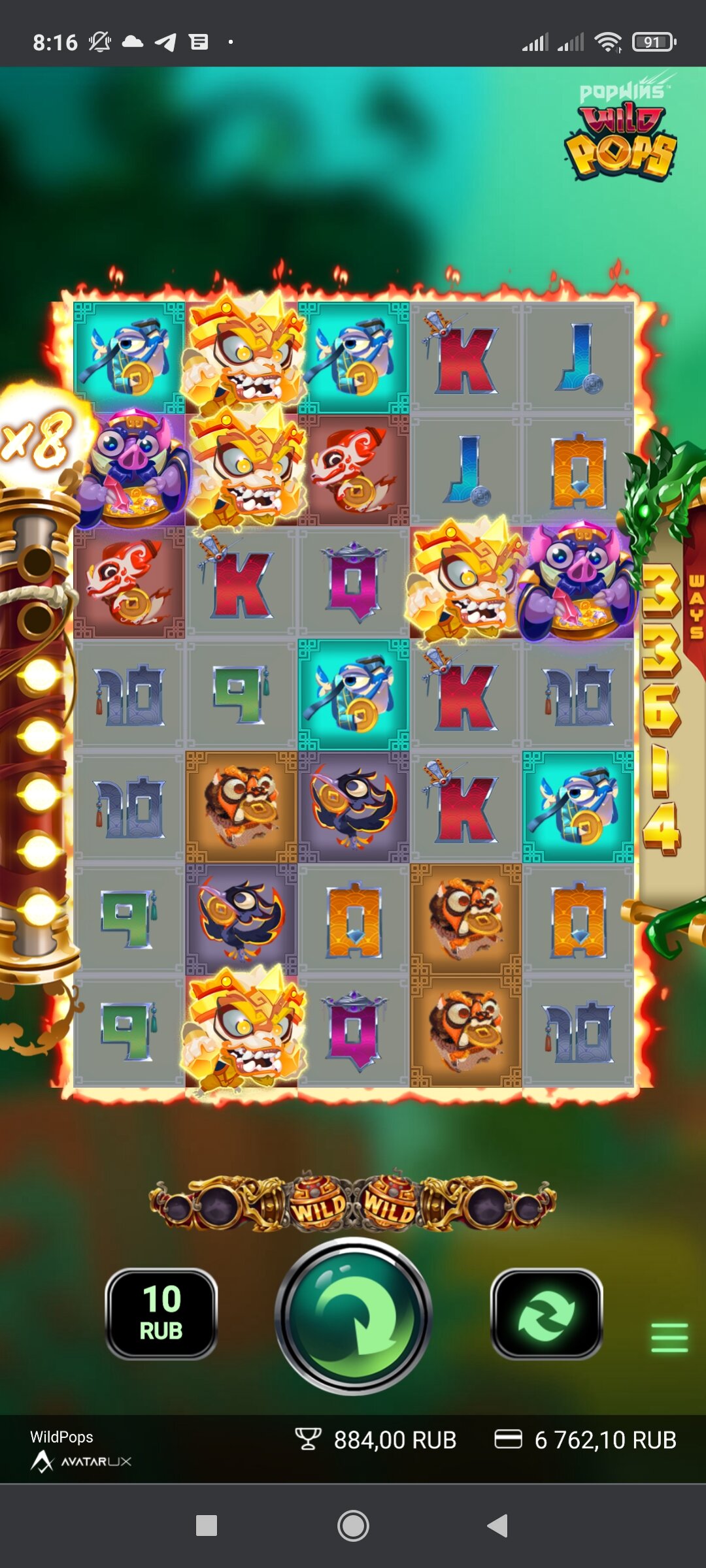Go back using the system back button

point(497,1526)
